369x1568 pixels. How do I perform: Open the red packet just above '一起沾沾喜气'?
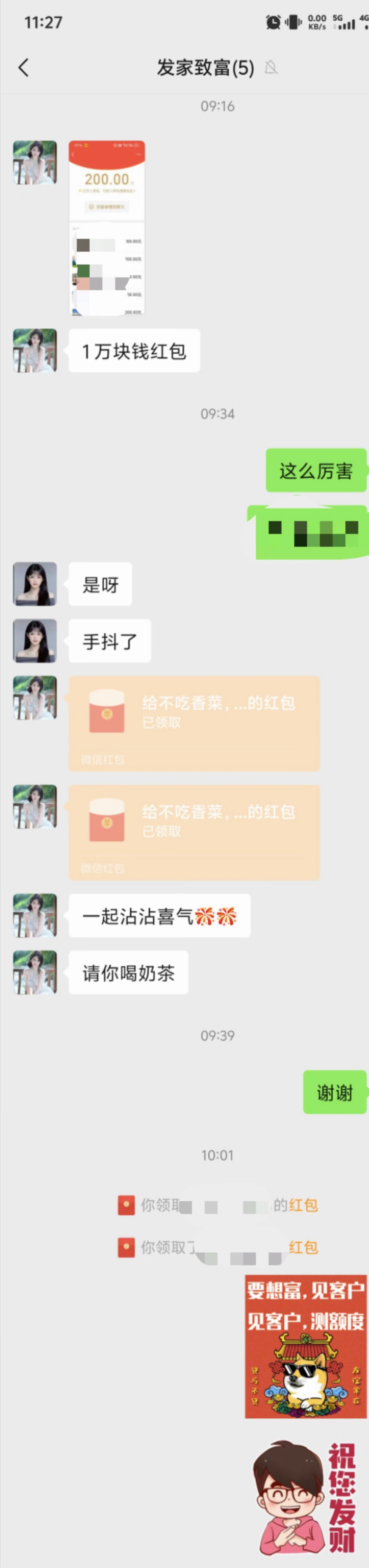tap(194, 832)
